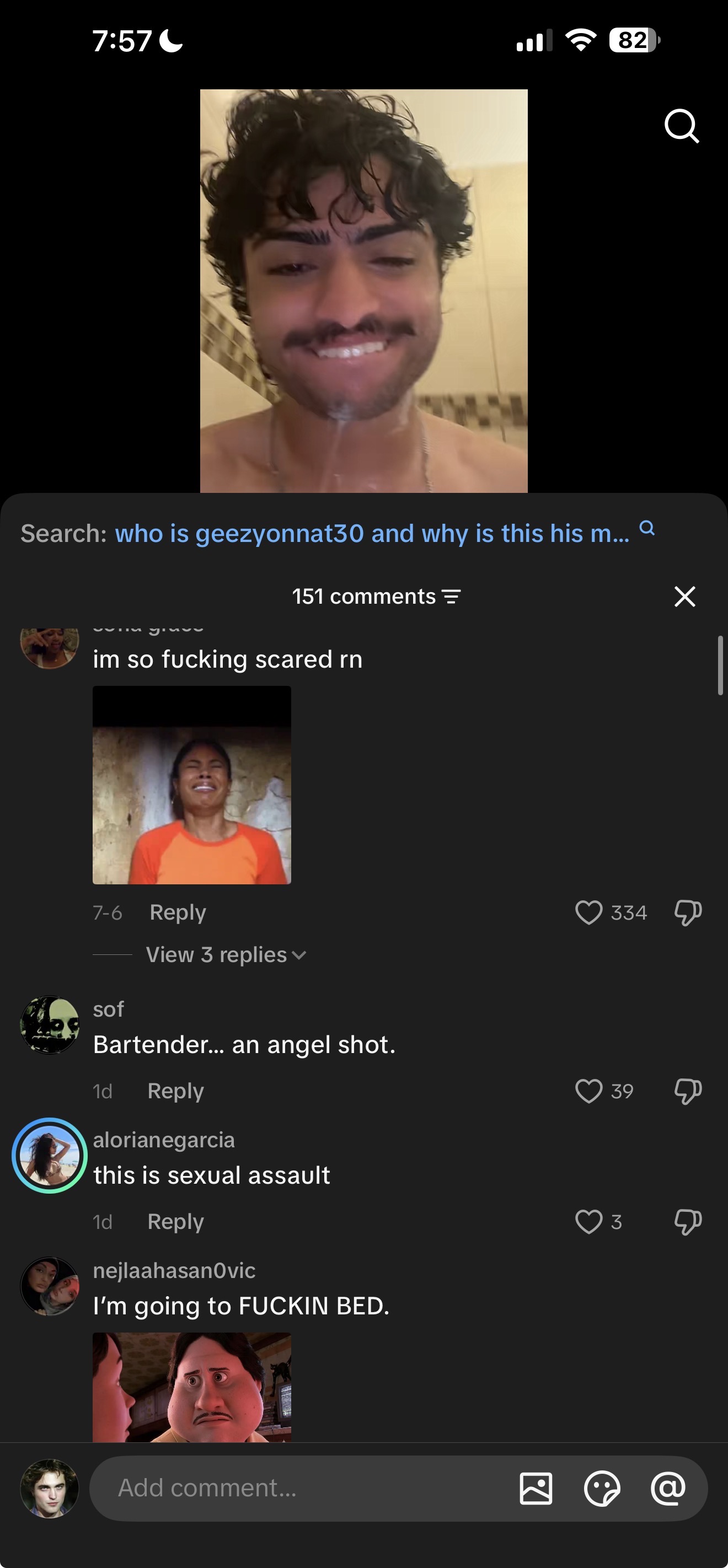
Task: Open the comment sort filter
Action: (x=451, y=597)
